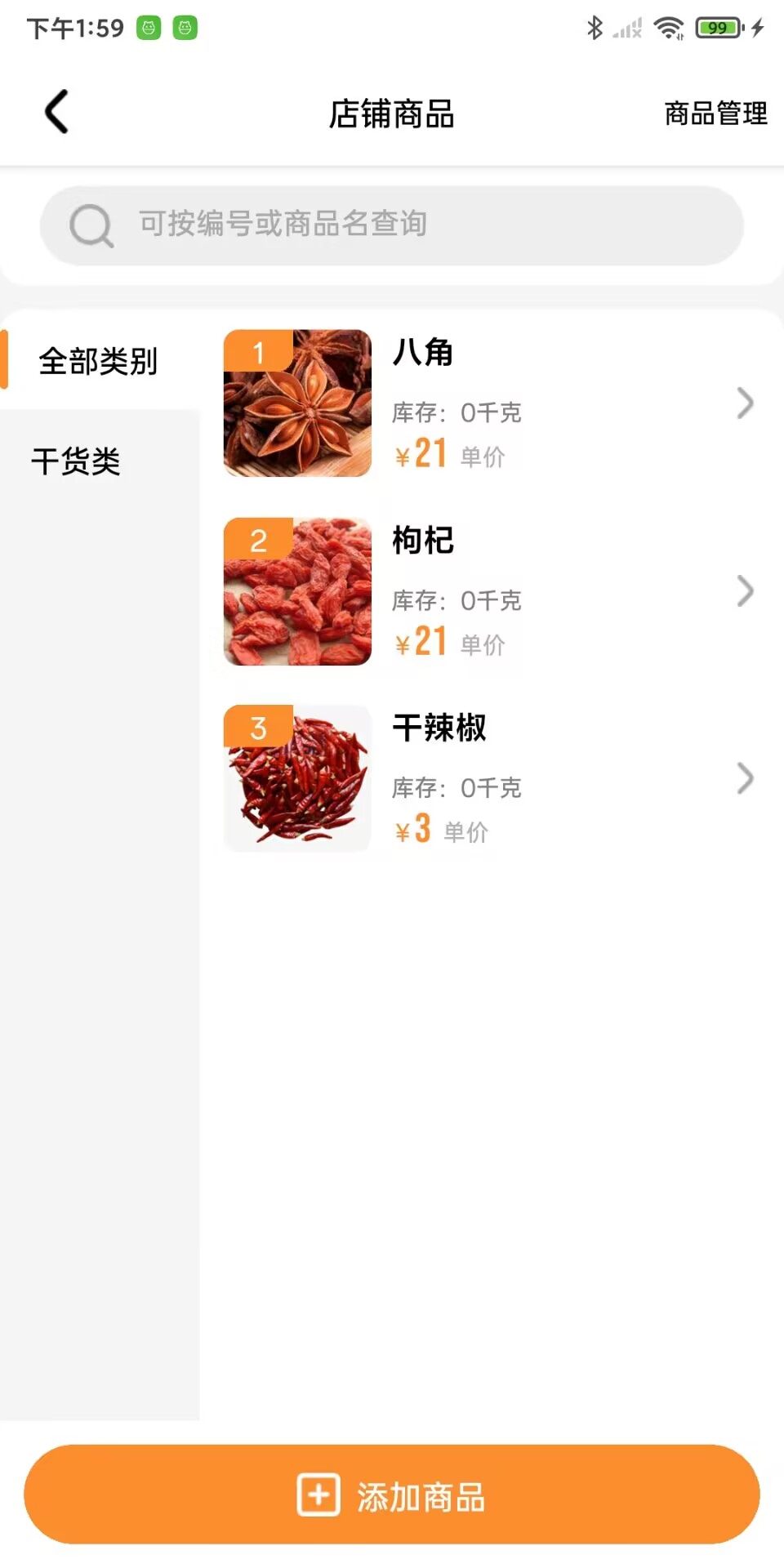The height and width of the screenshot is (1568, 784).
Task: Switch to the 干货类 category
Action: [x=77, y=461]
